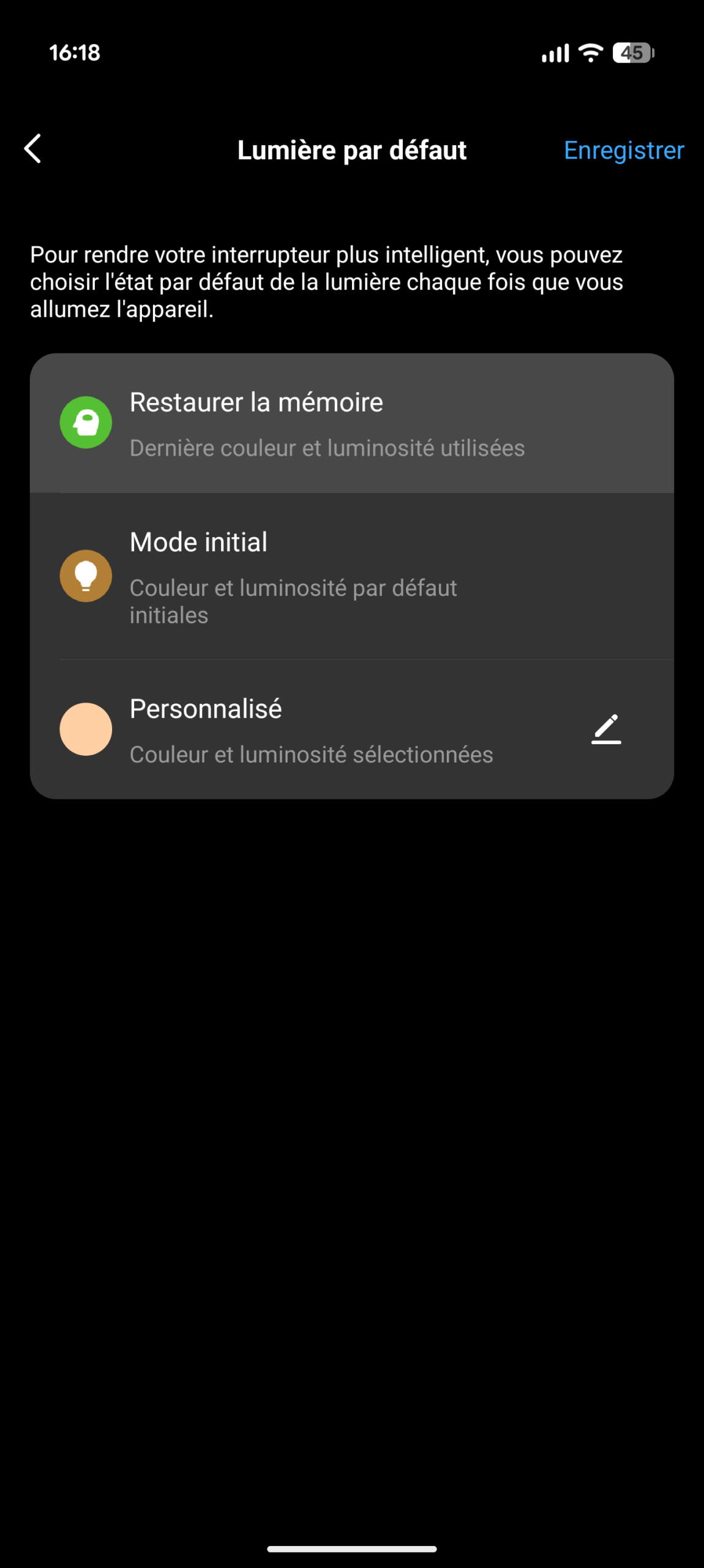Tap Enregistrer to save the setting
Image resolution: width=704 pixels, height=1568 pixels.
623,150
